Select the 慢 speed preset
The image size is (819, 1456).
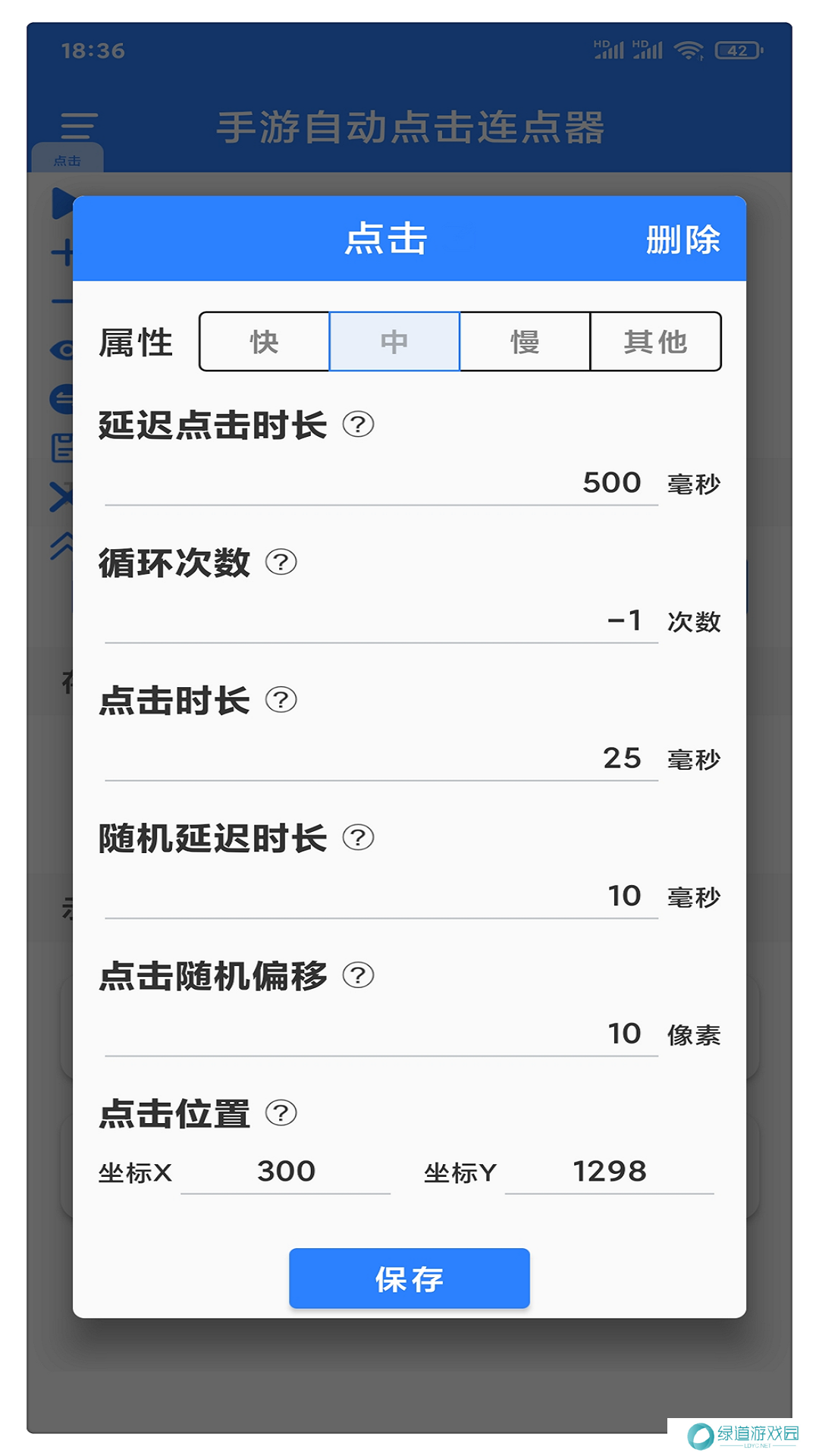[525, 342]
